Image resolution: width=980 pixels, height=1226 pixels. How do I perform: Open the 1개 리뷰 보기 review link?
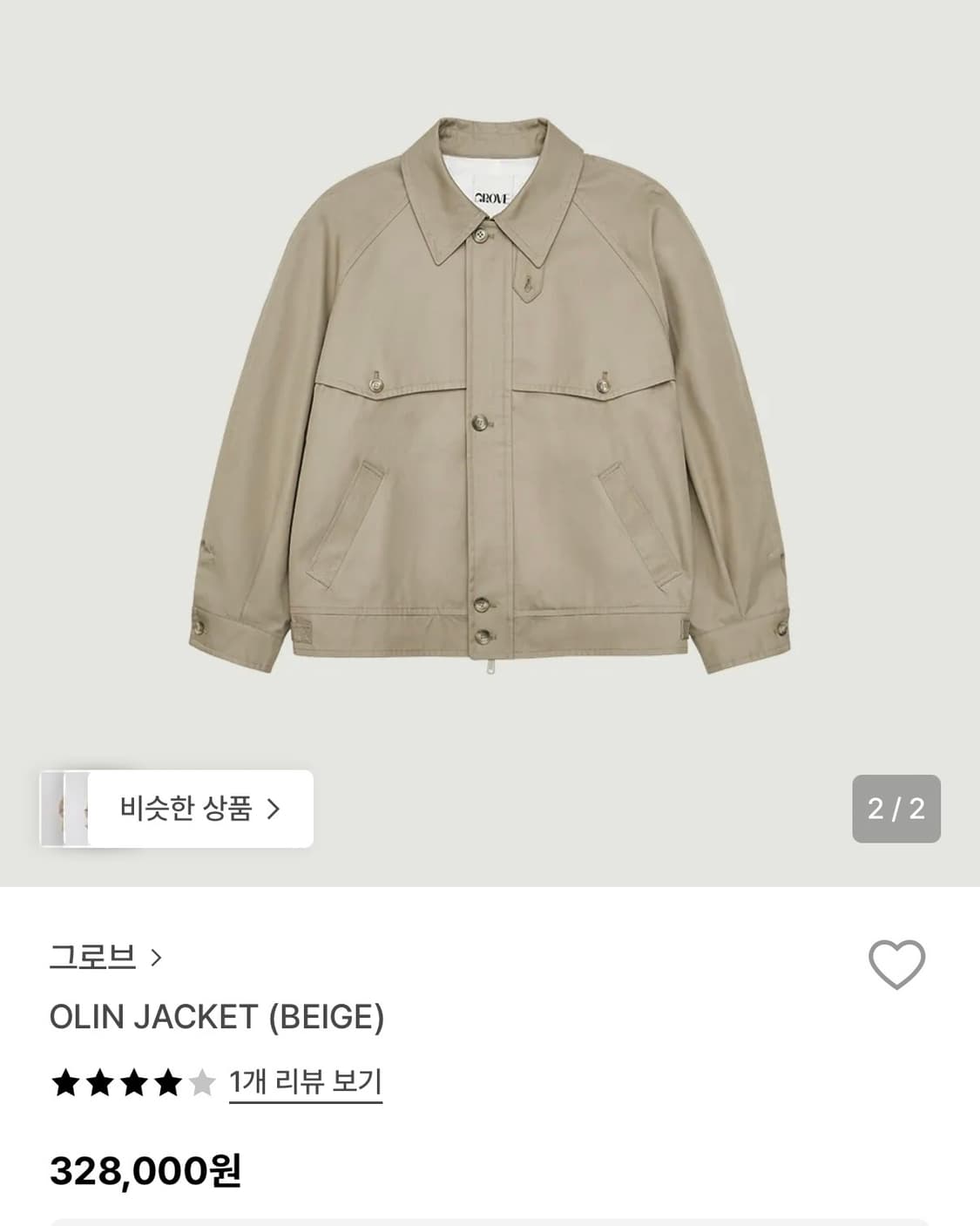(307, 1081)
